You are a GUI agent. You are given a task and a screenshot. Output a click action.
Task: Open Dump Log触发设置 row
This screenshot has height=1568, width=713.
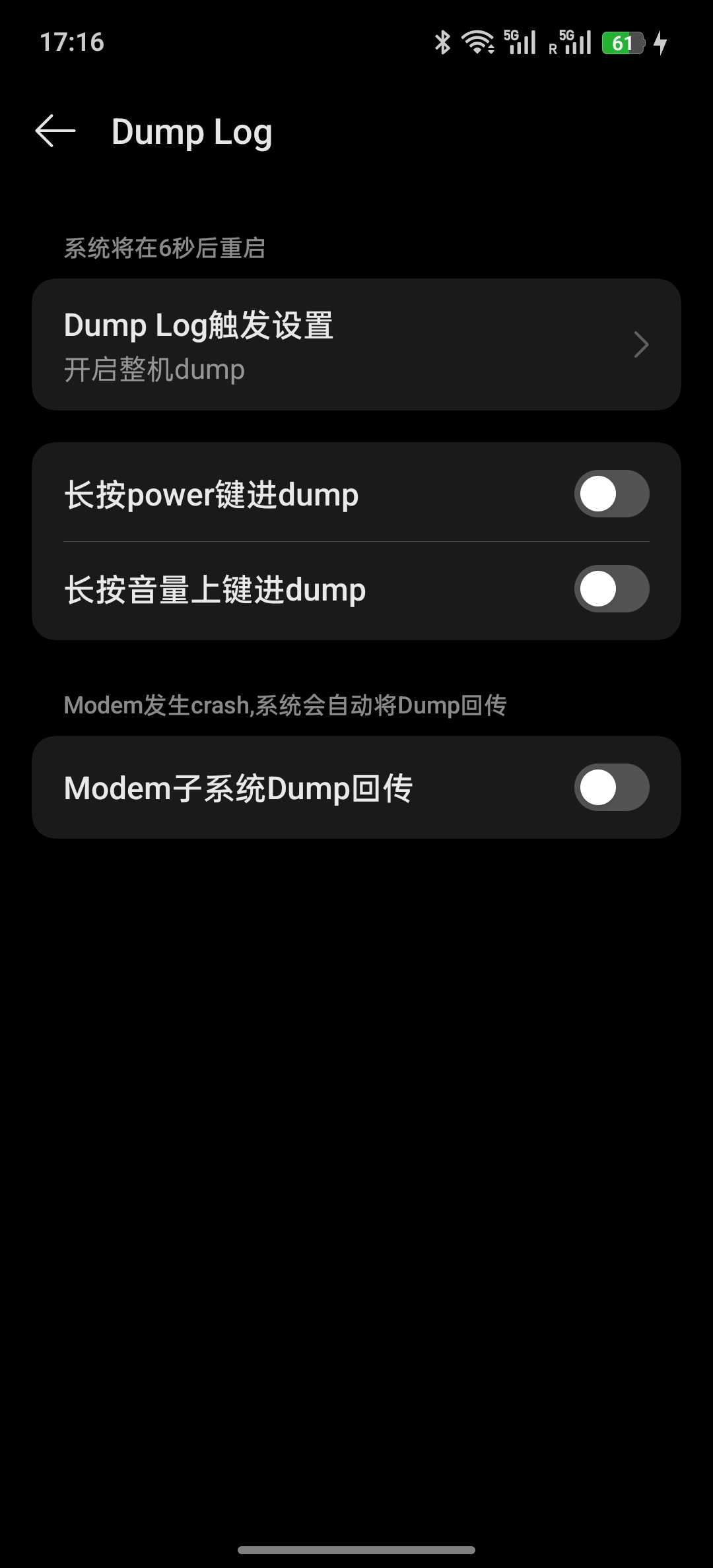356,344
